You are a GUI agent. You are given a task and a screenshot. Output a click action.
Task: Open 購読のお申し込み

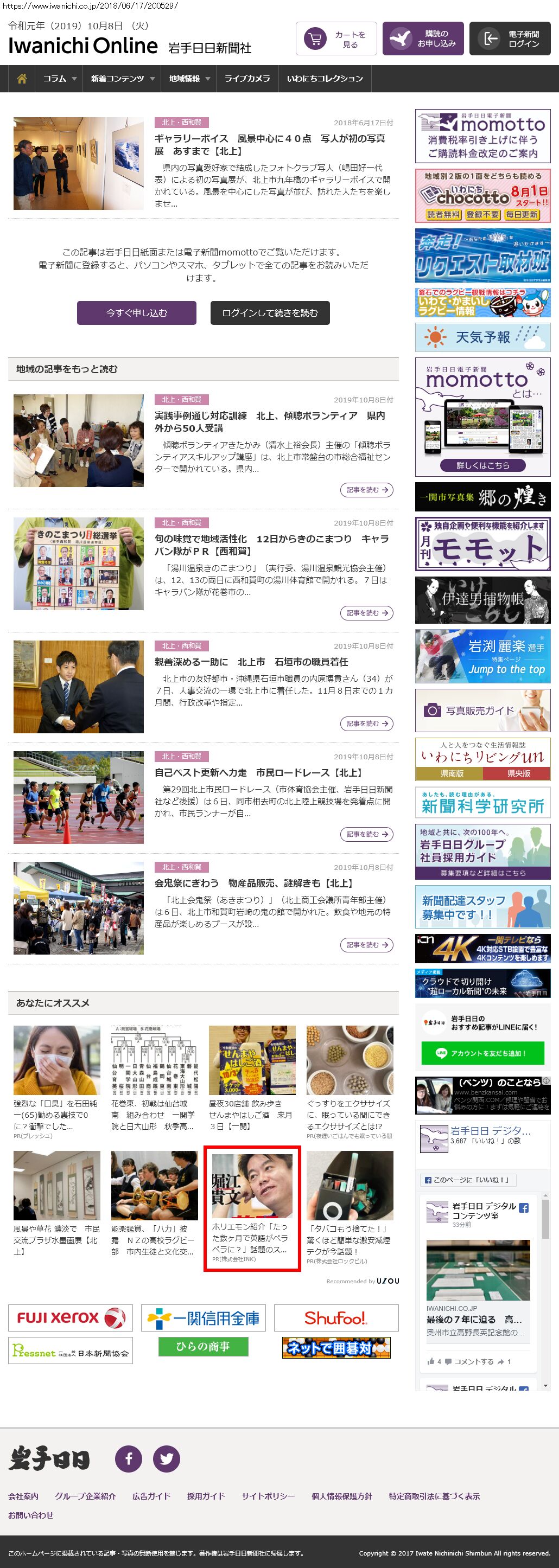tap(423, 39)
